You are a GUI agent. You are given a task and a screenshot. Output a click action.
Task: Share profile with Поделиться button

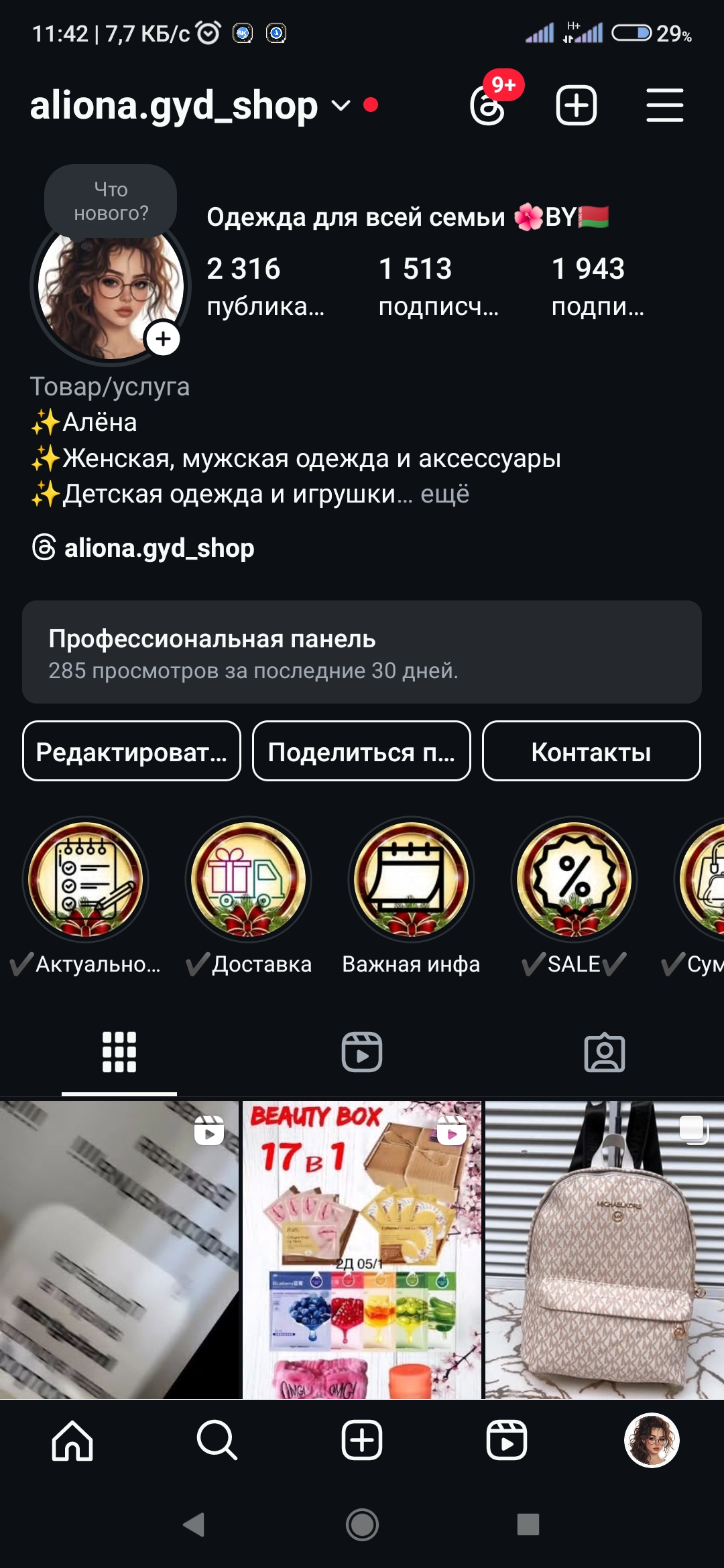(361, 751)
